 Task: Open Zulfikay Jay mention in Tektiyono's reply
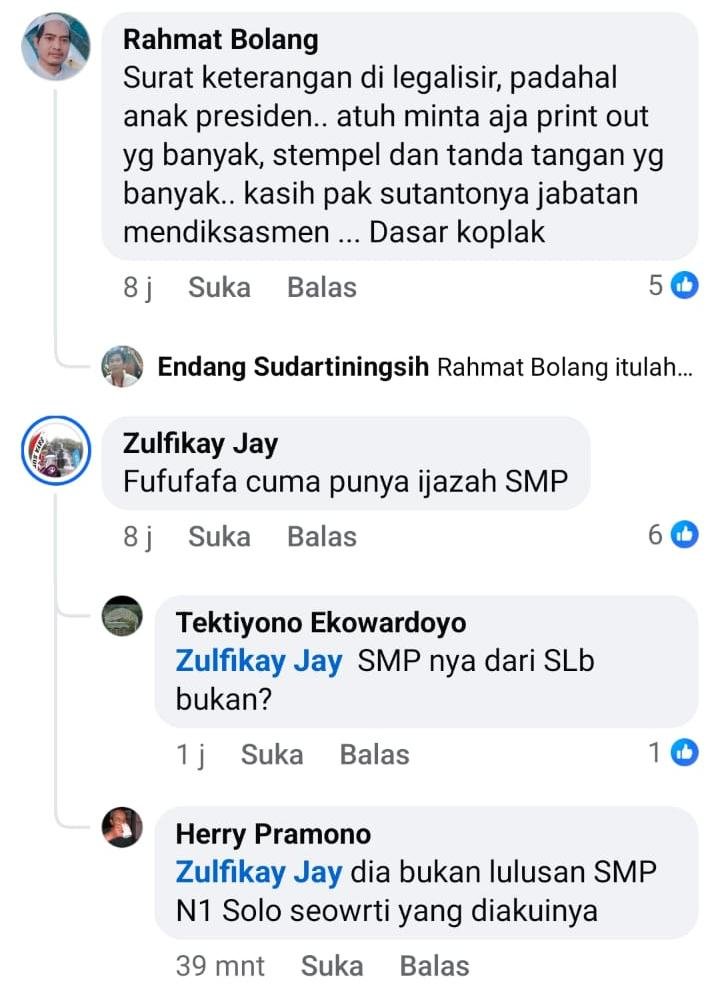(258, 661)
